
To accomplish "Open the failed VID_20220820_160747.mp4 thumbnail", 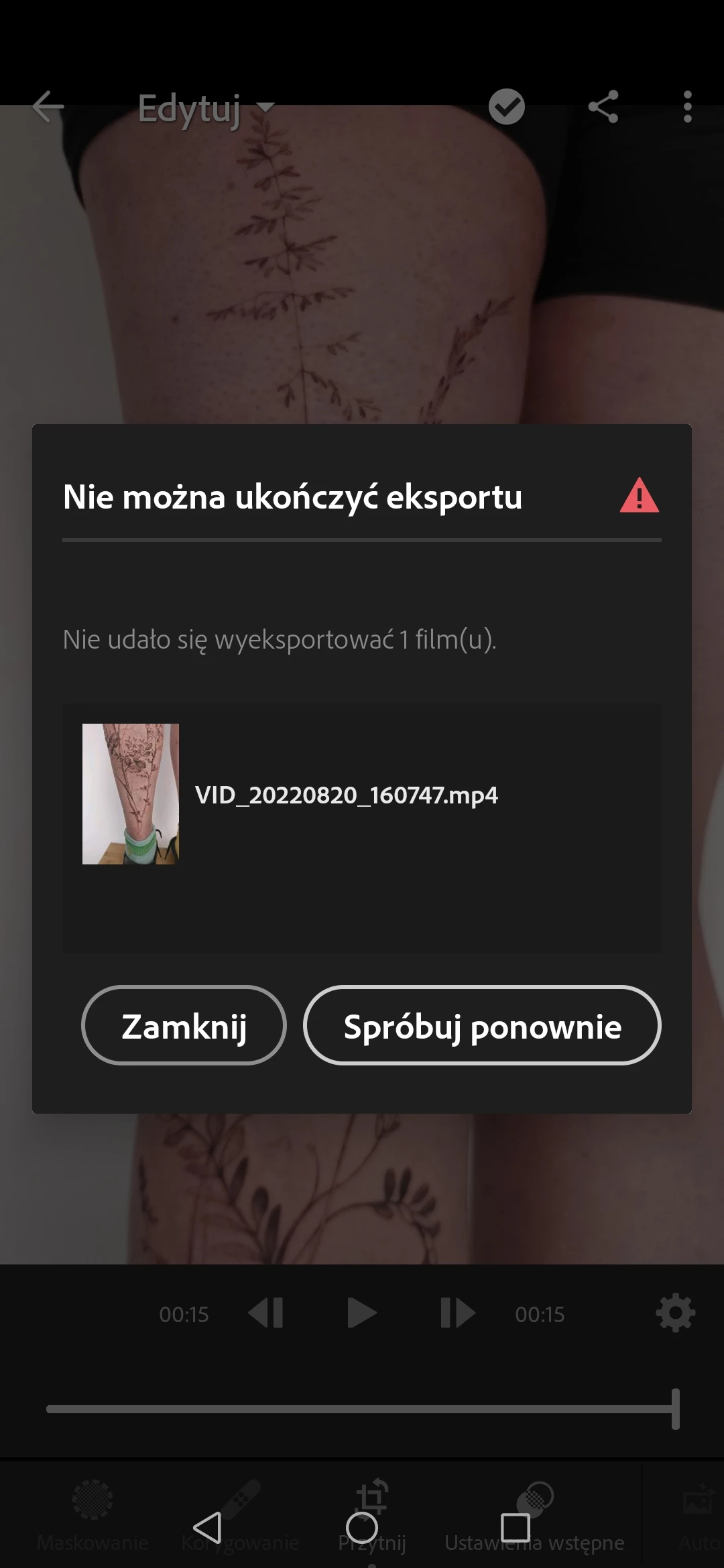I will coord(131,793).
